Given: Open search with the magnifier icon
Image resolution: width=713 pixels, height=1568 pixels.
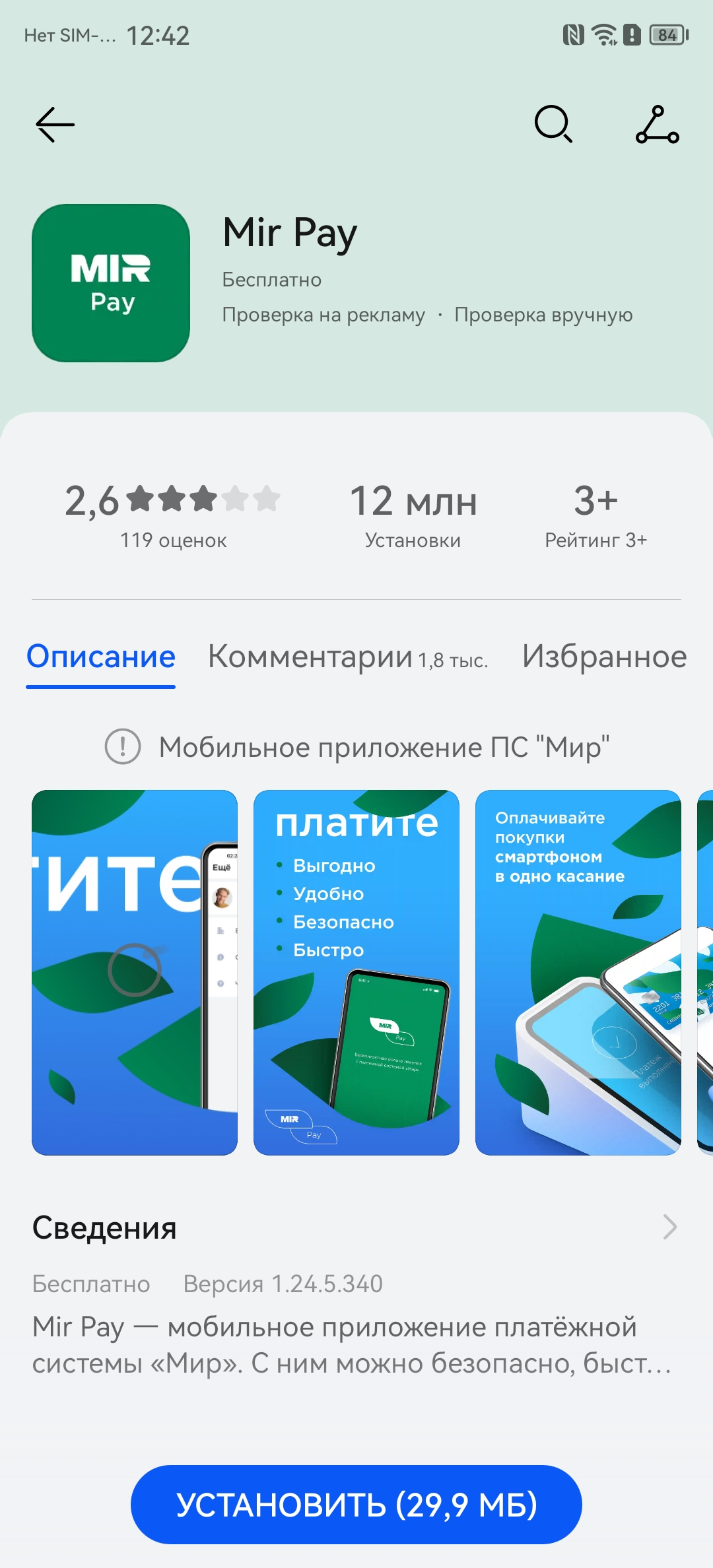Looking at the screenshot, I should [x=553, y=124].
